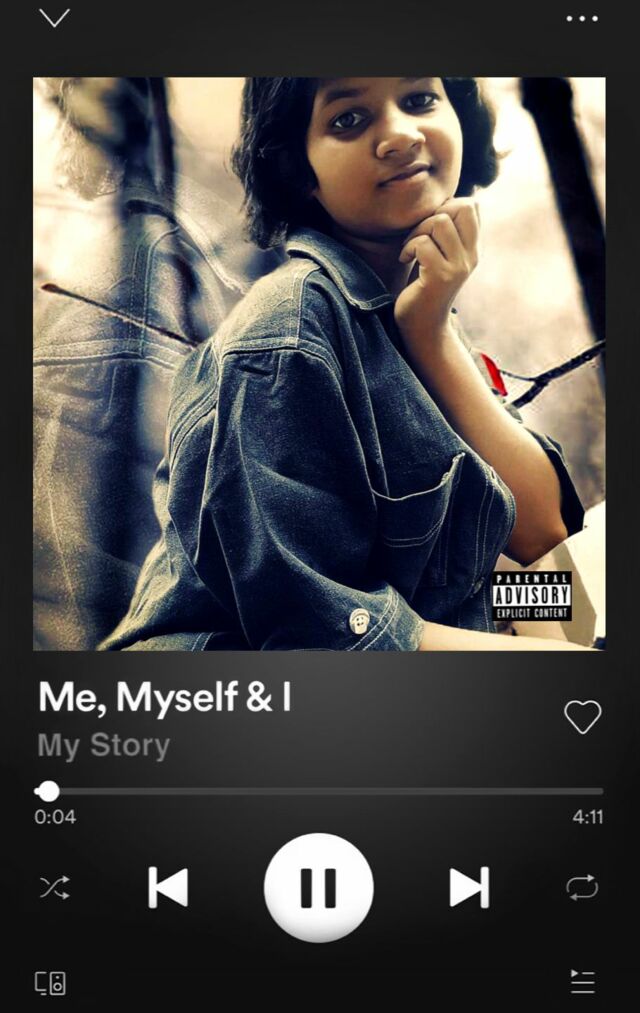Skip to the next track

pyautogui.click(x=469, y=887)
